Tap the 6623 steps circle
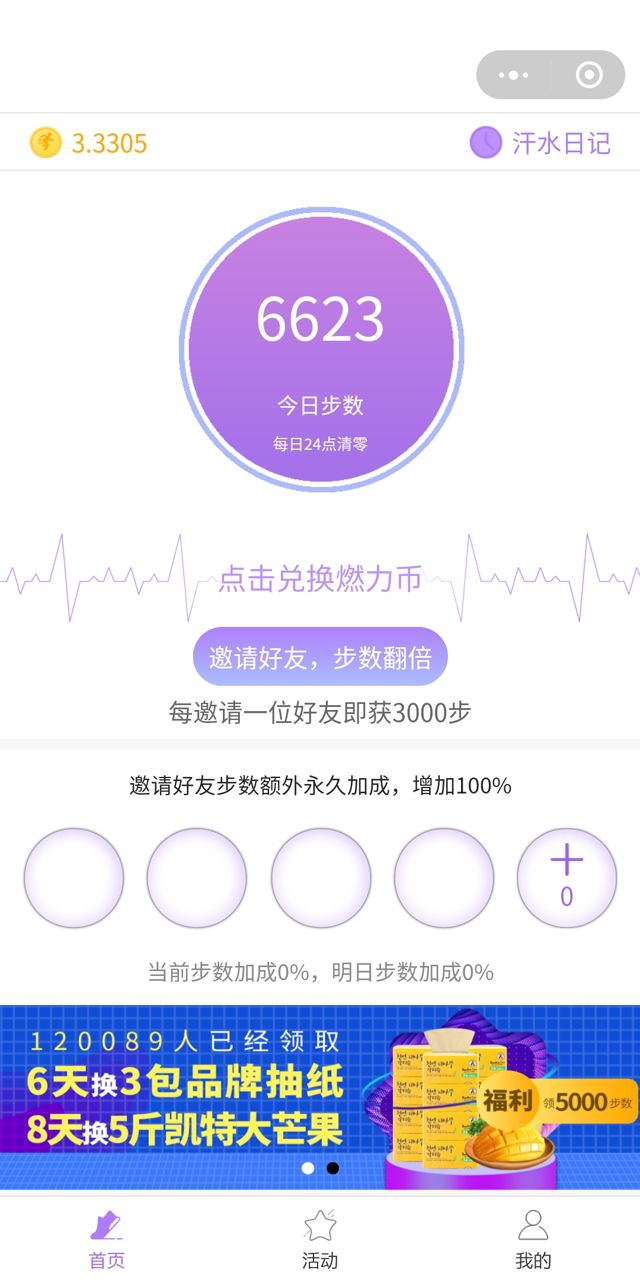The width and height of the screenshot is (640, 1280). [x=320, y=348]
